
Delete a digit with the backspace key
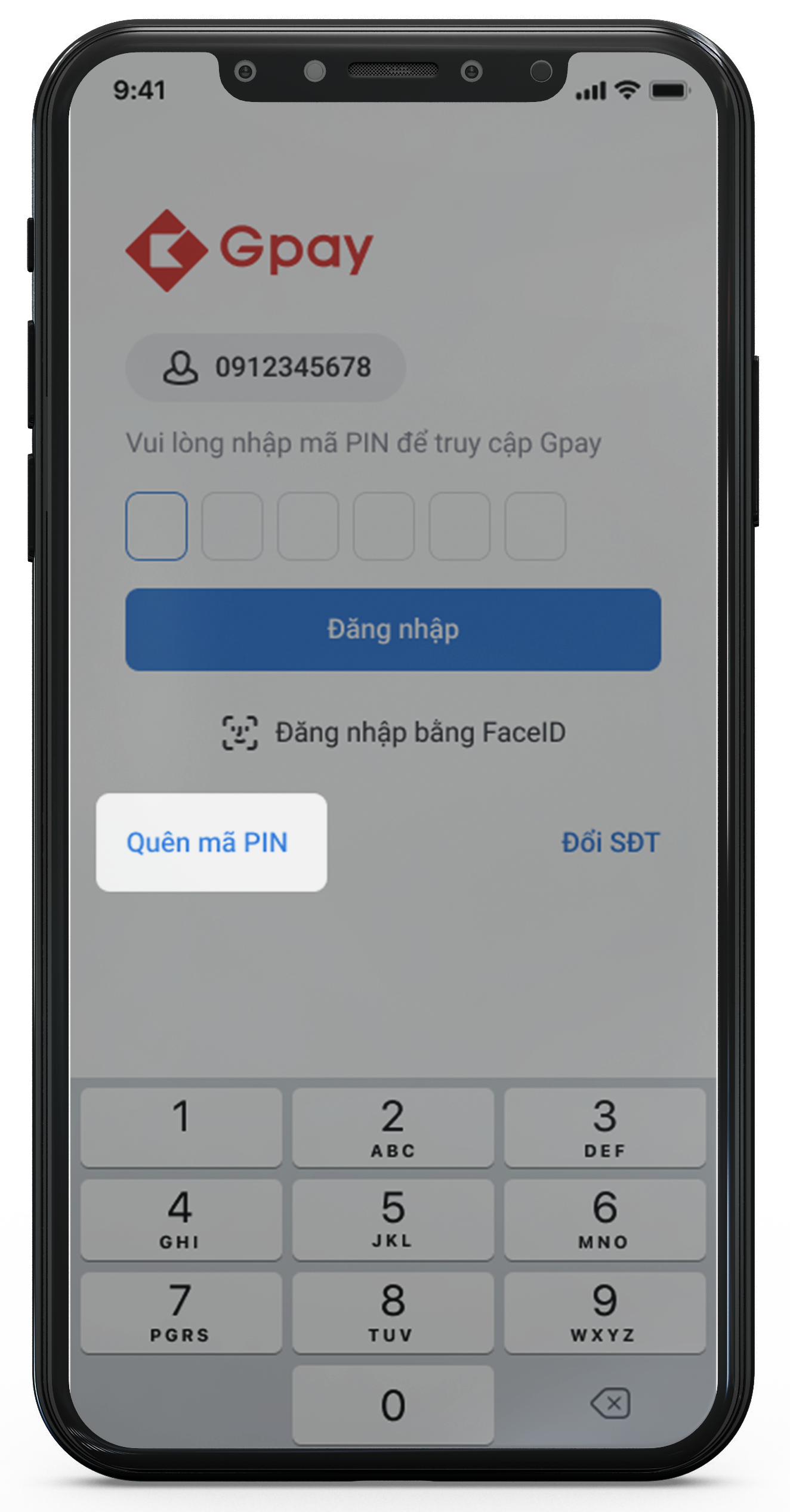[610, 1403]
